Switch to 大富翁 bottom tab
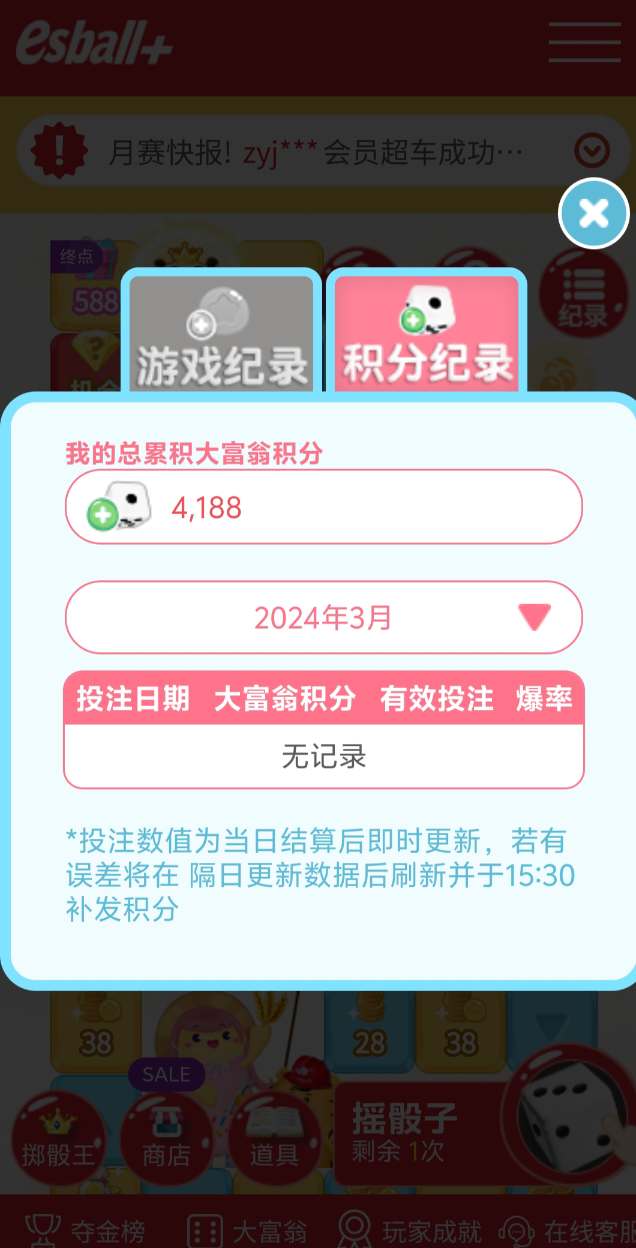 click(248, 1230)
